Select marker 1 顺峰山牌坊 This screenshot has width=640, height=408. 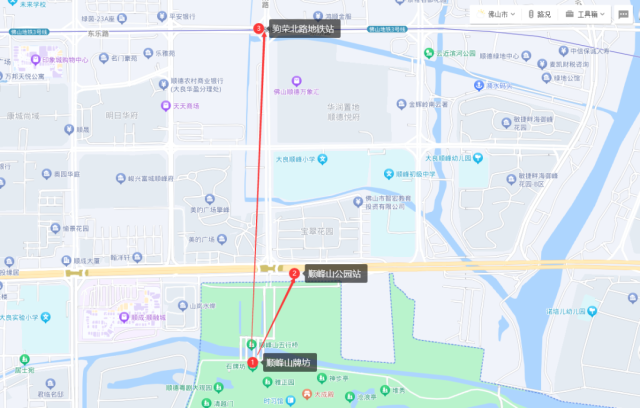(x=253, y=363)
